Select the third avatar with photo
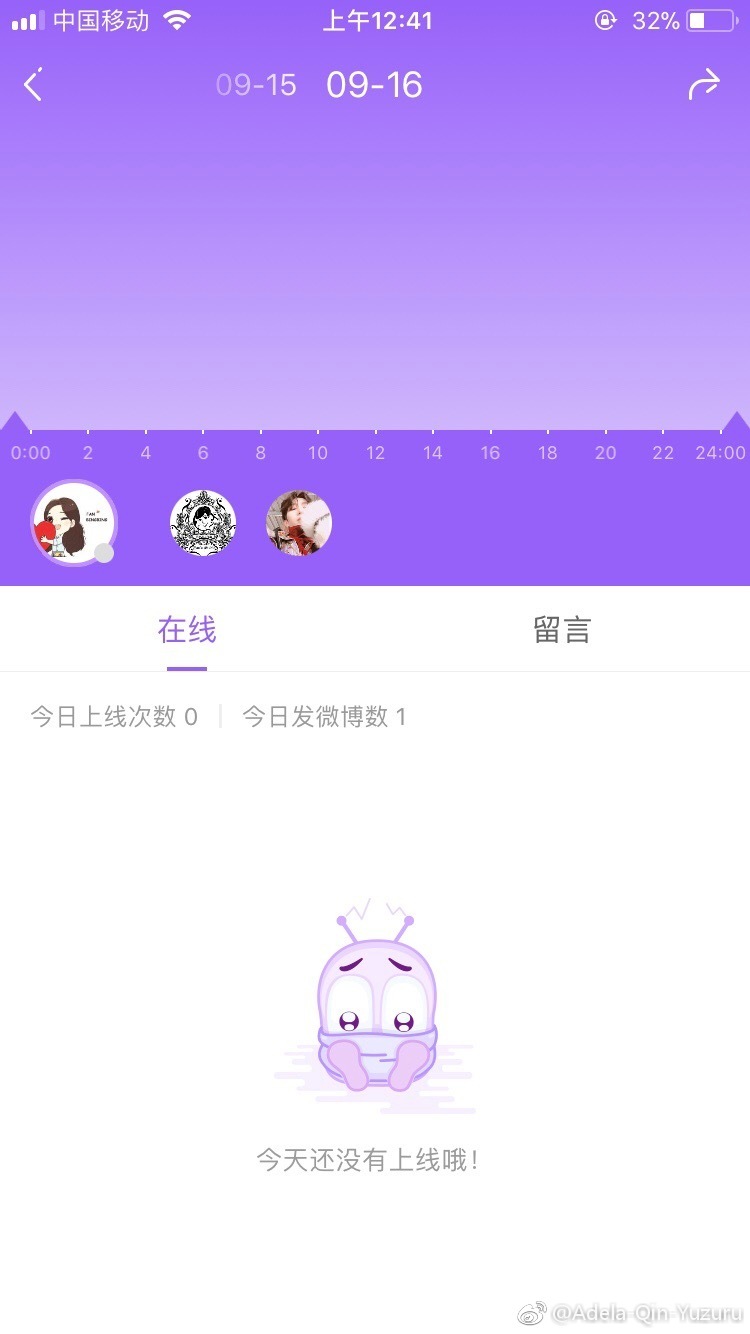 [x=299, y=523]
